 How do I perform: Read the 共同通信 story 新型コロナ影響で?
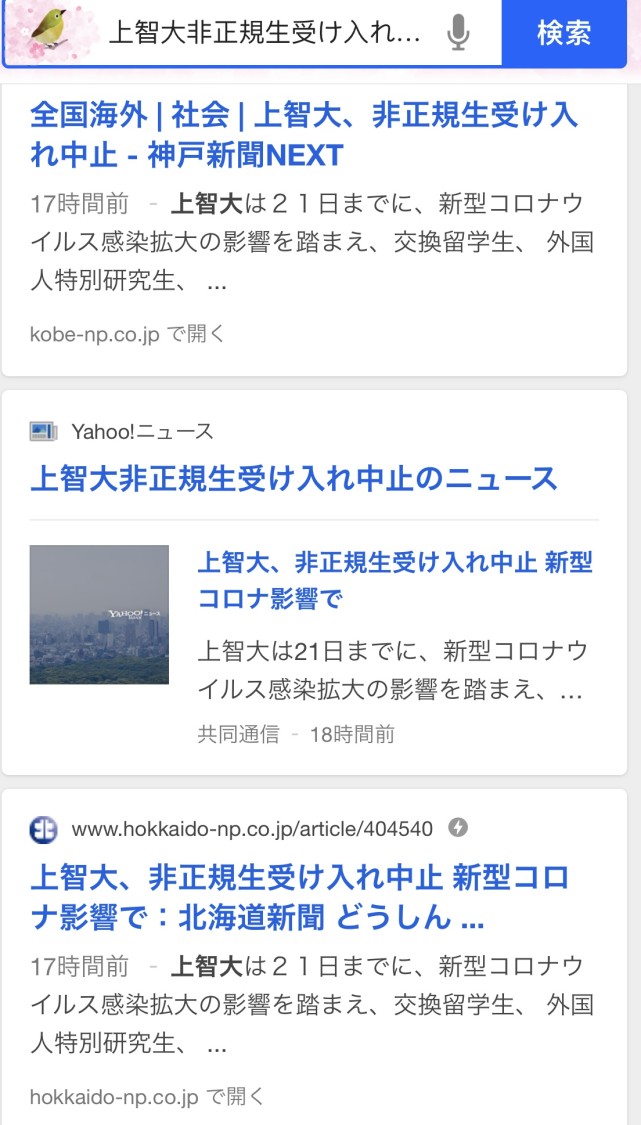pos(394,580)
